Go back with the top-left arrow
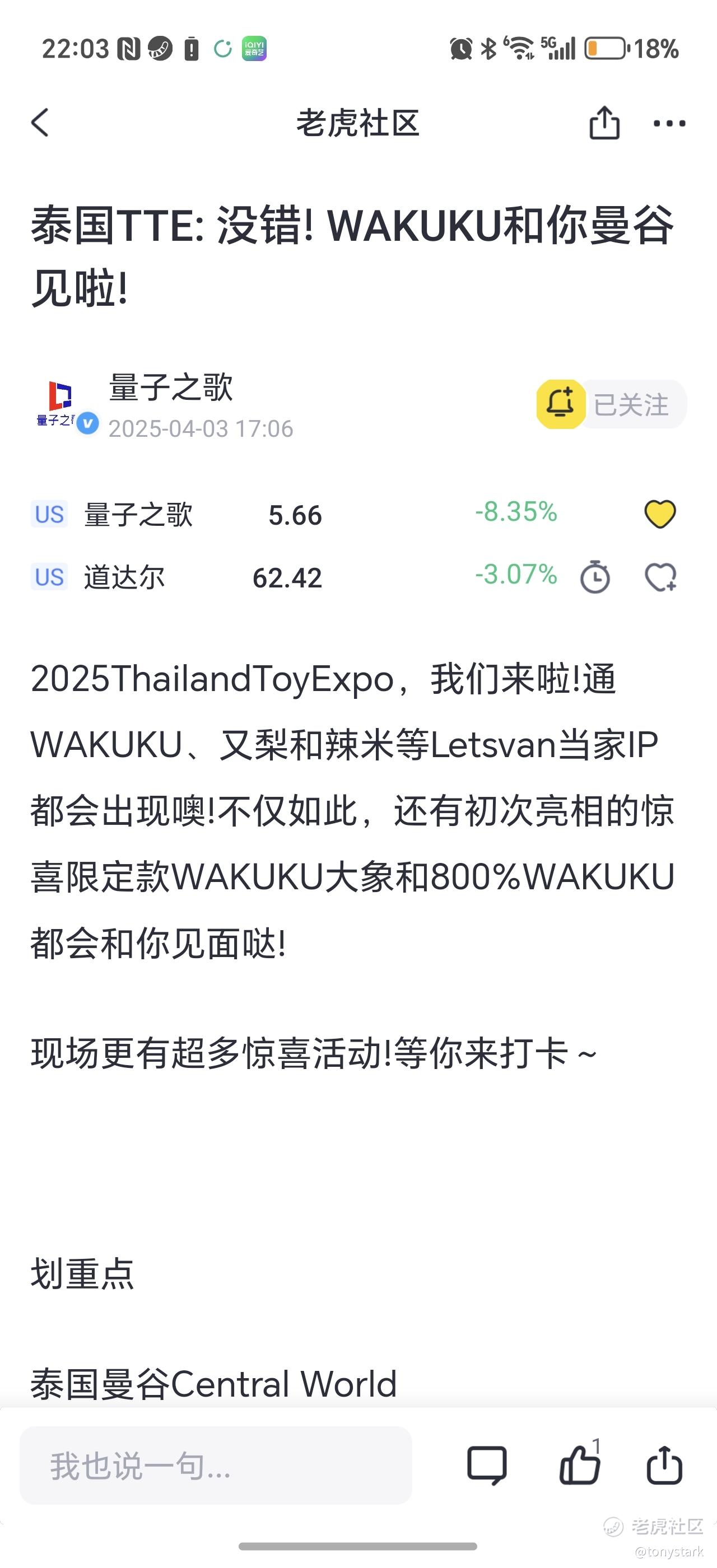The width and height of the screenshot is (717, 1568). (x=40, y=123)
